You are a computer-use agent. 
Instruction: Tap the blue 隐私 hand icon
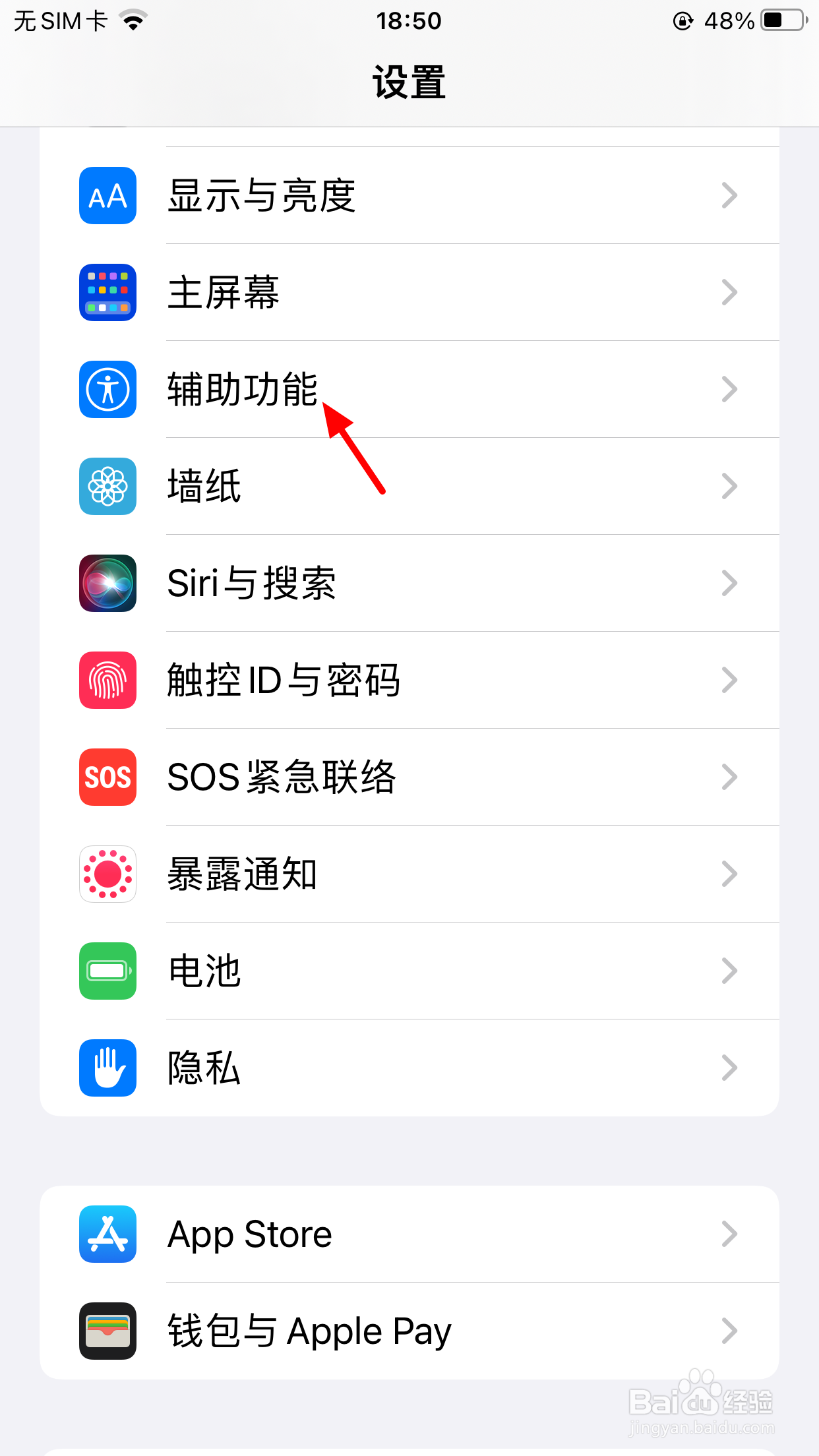coord(107,1068)
